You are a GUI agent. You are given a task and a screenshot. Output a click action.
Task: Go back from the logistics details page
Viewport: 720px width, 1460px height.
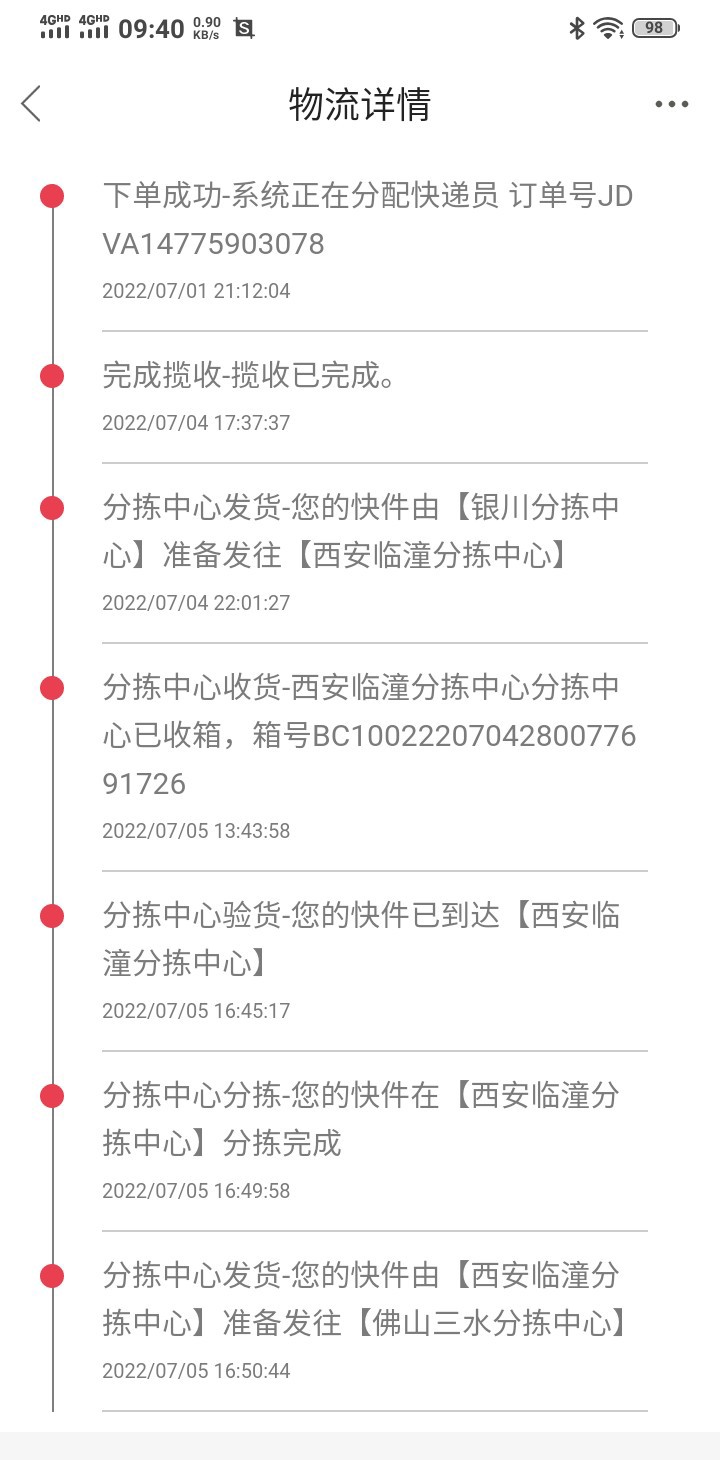pos(32,104)
